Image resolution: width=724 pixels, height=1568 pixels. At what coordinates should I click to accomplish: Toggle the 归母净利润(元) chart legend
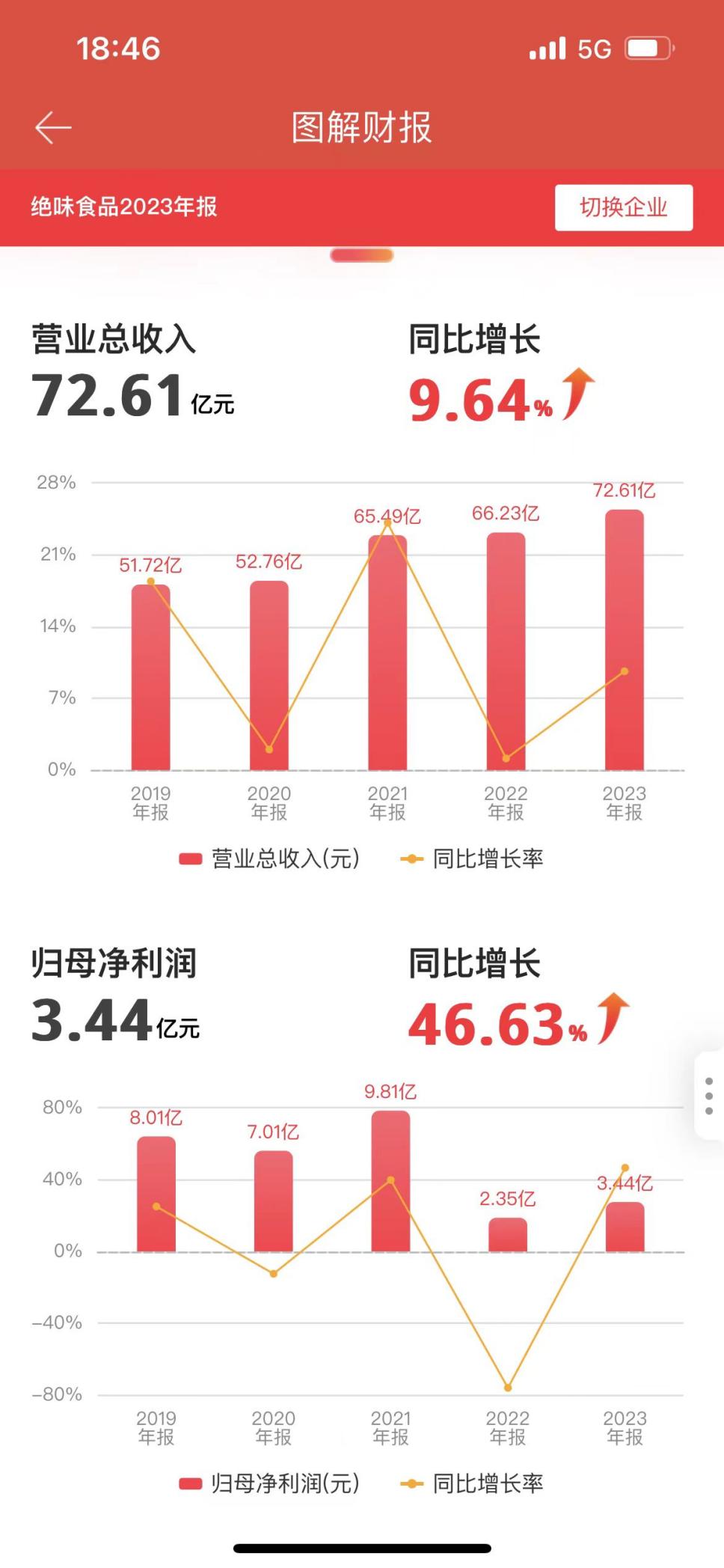[269, 1483]
